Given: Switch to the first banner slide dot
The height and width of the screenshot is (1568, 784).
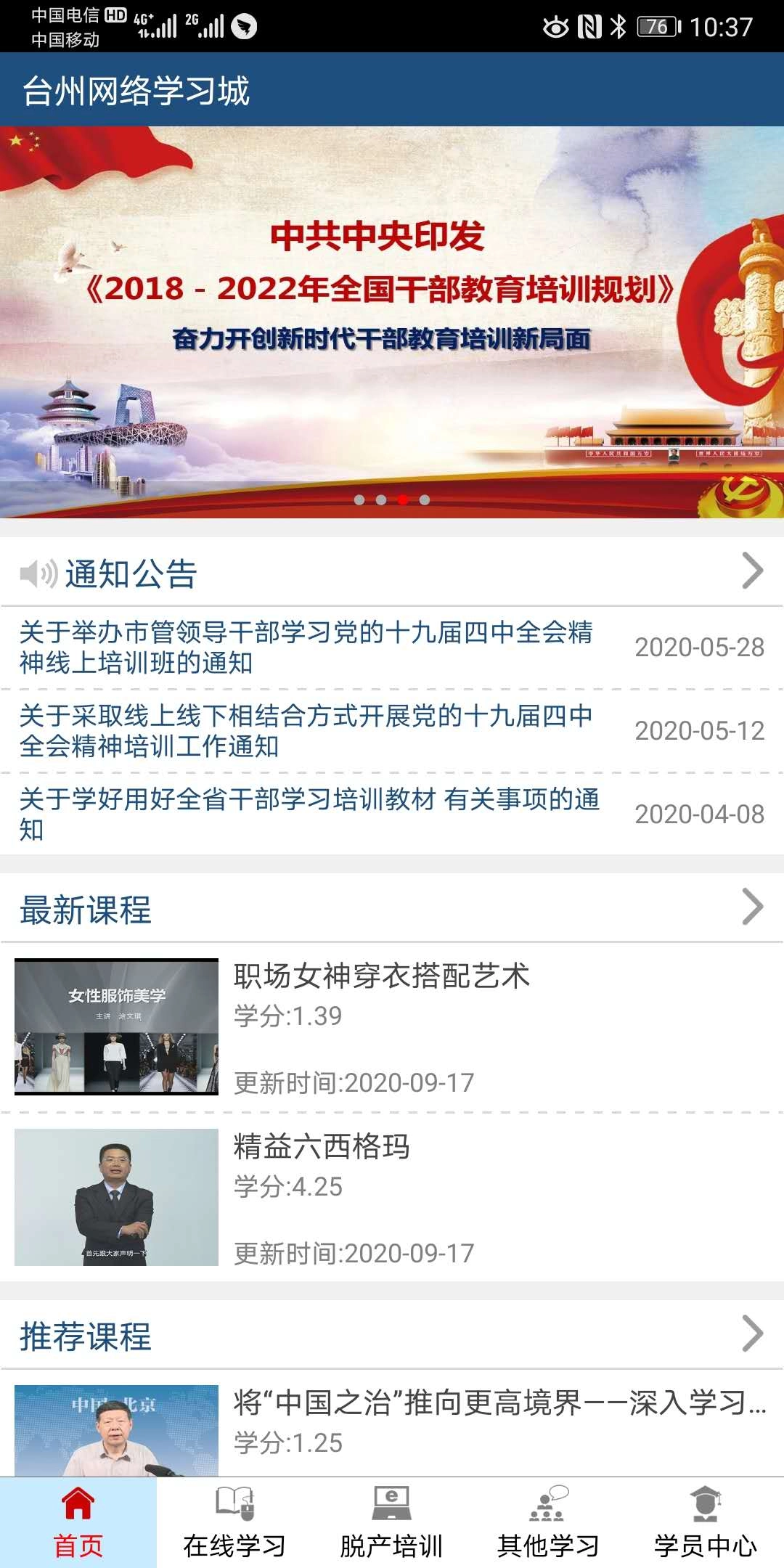Looking at the screenshot, I should click(x=360, y=498).
